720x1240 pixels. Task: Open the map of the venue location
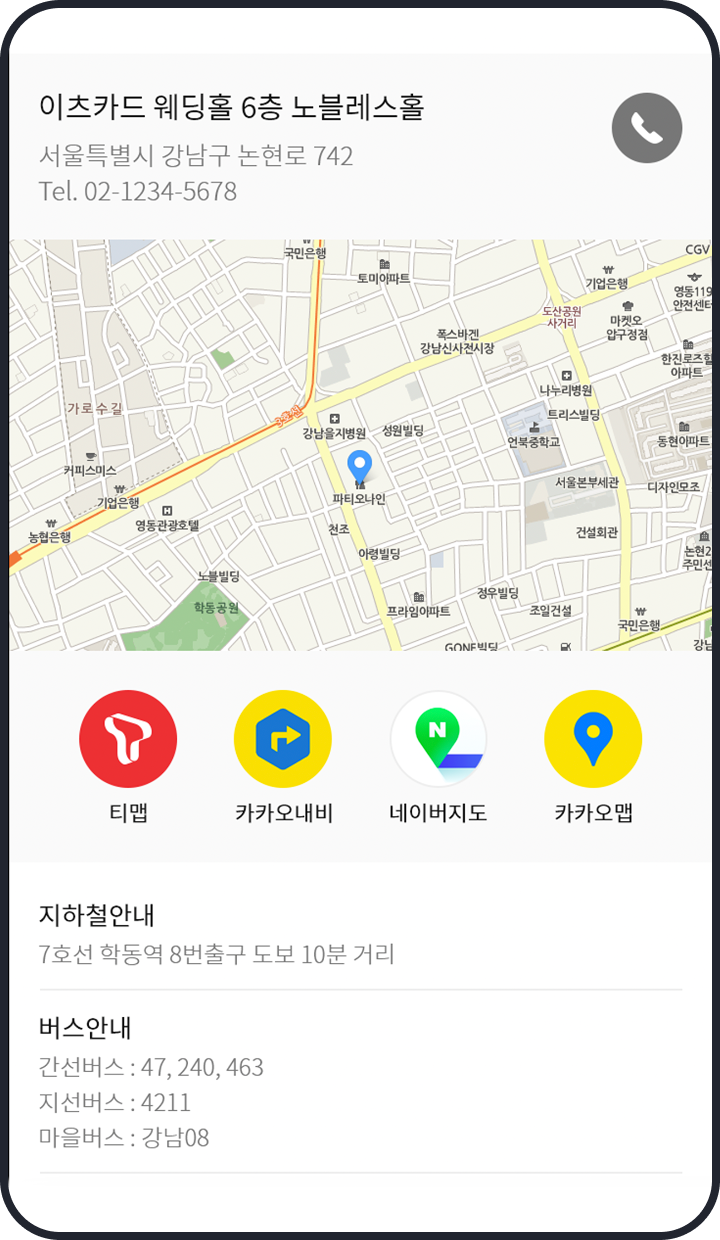coord(360,445)
